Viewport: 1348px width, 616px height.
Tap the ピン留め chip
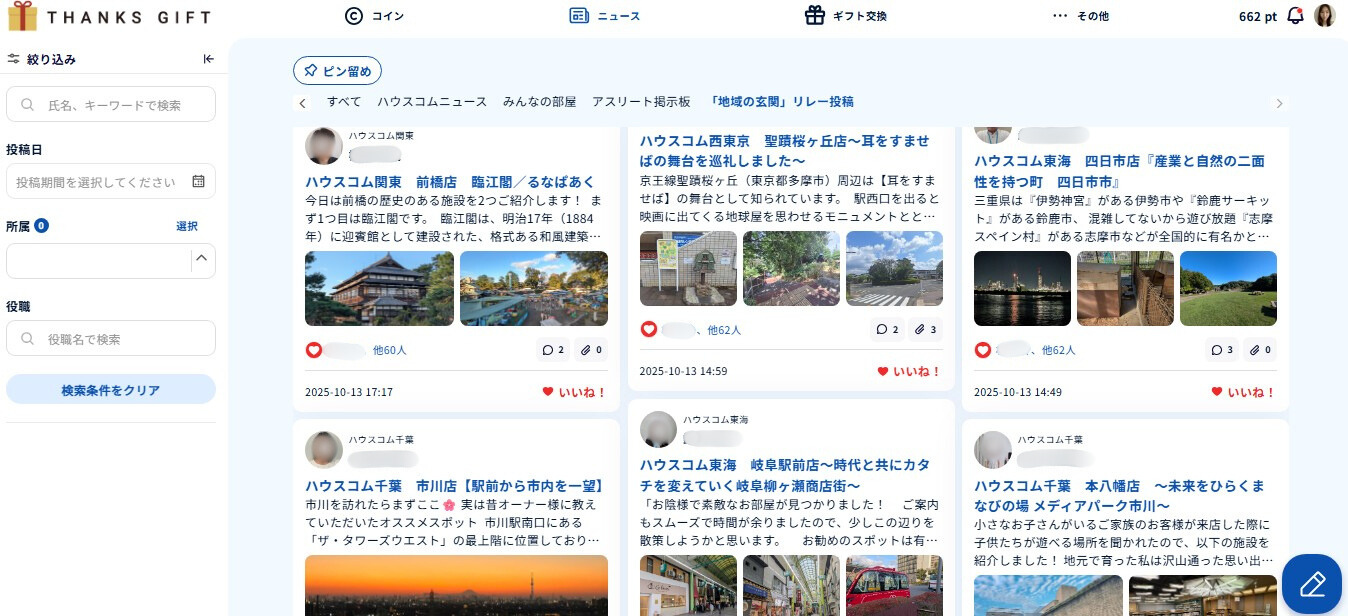tap(337, 71)
